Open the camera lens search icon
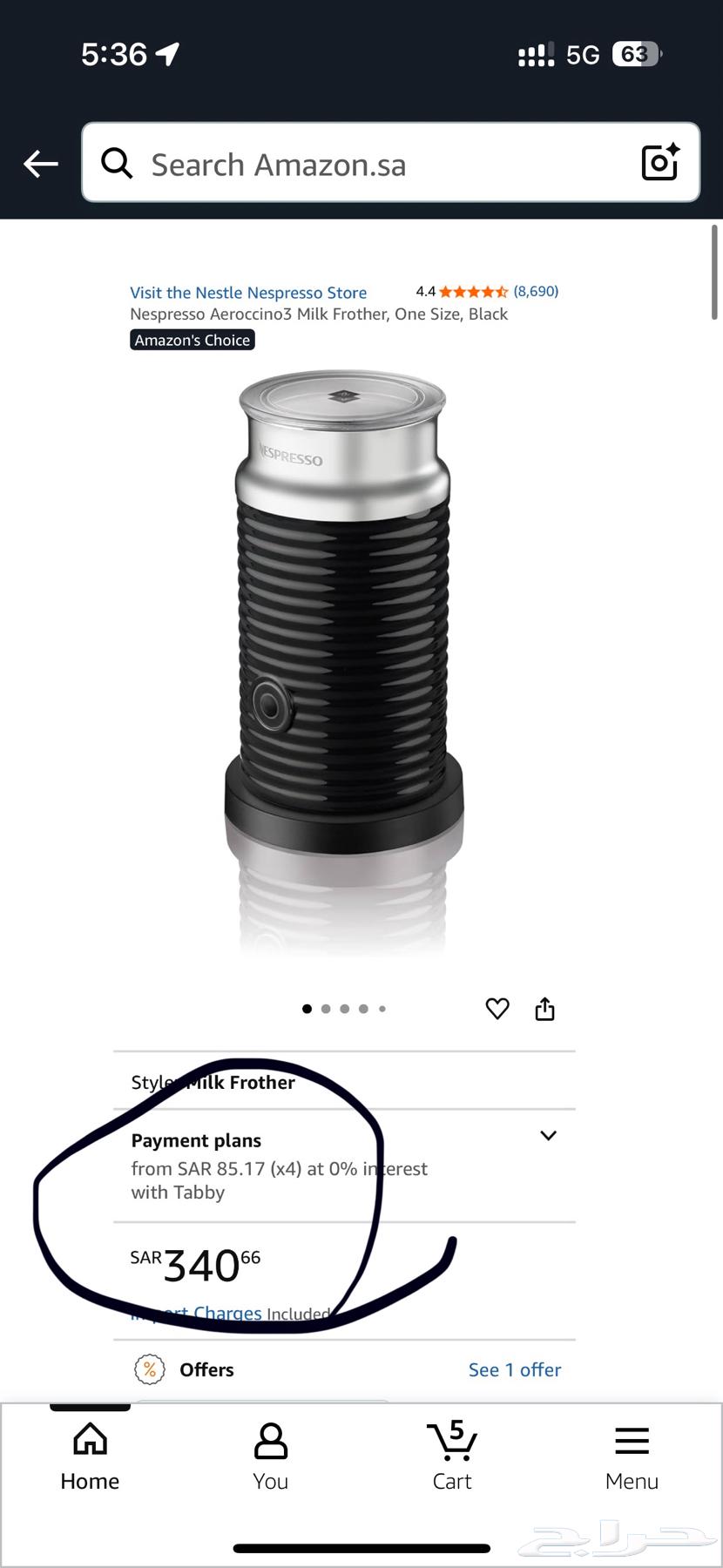The width and height of the screenshot is (723, 1568). (x=659, y=163)
